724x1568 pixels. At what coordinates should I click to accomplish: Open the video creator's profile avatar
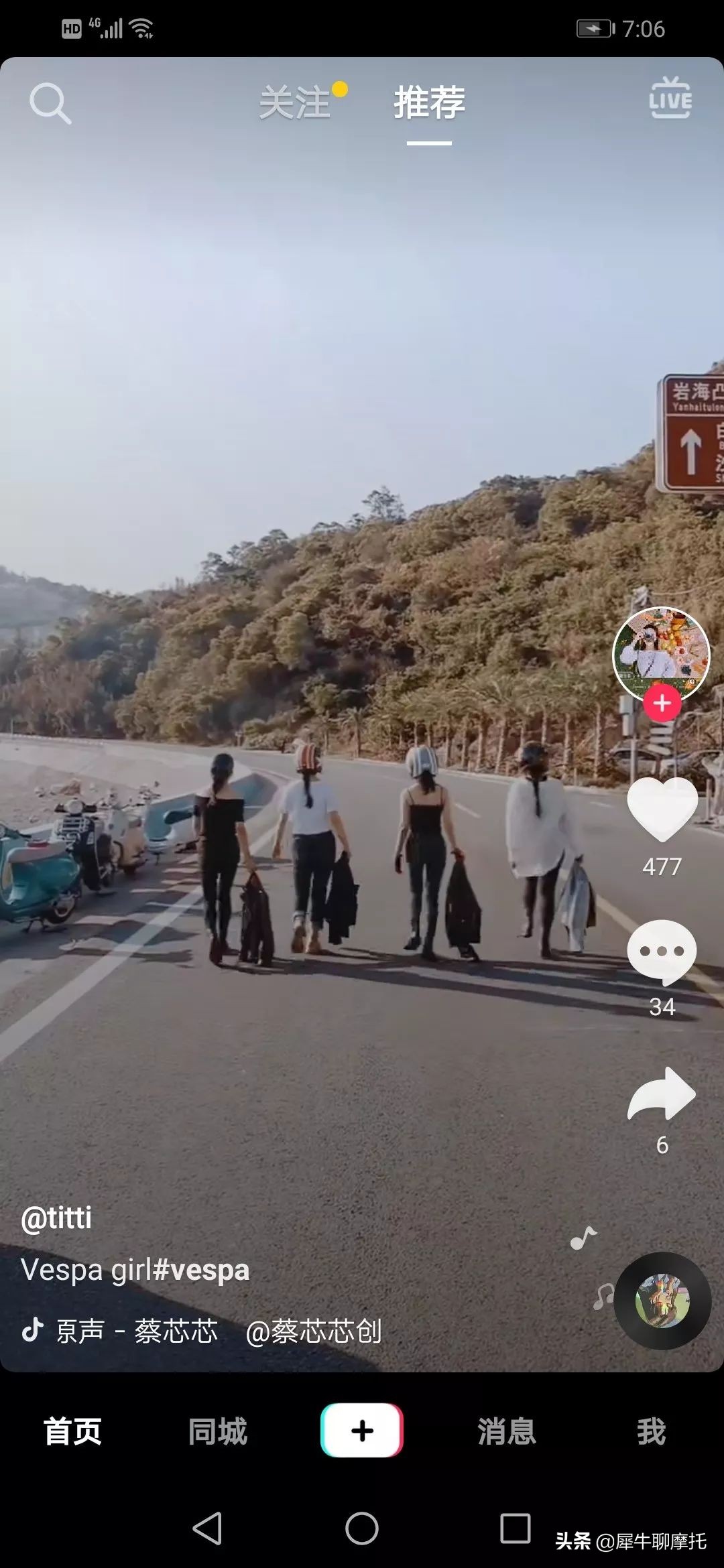pos(661,653)
